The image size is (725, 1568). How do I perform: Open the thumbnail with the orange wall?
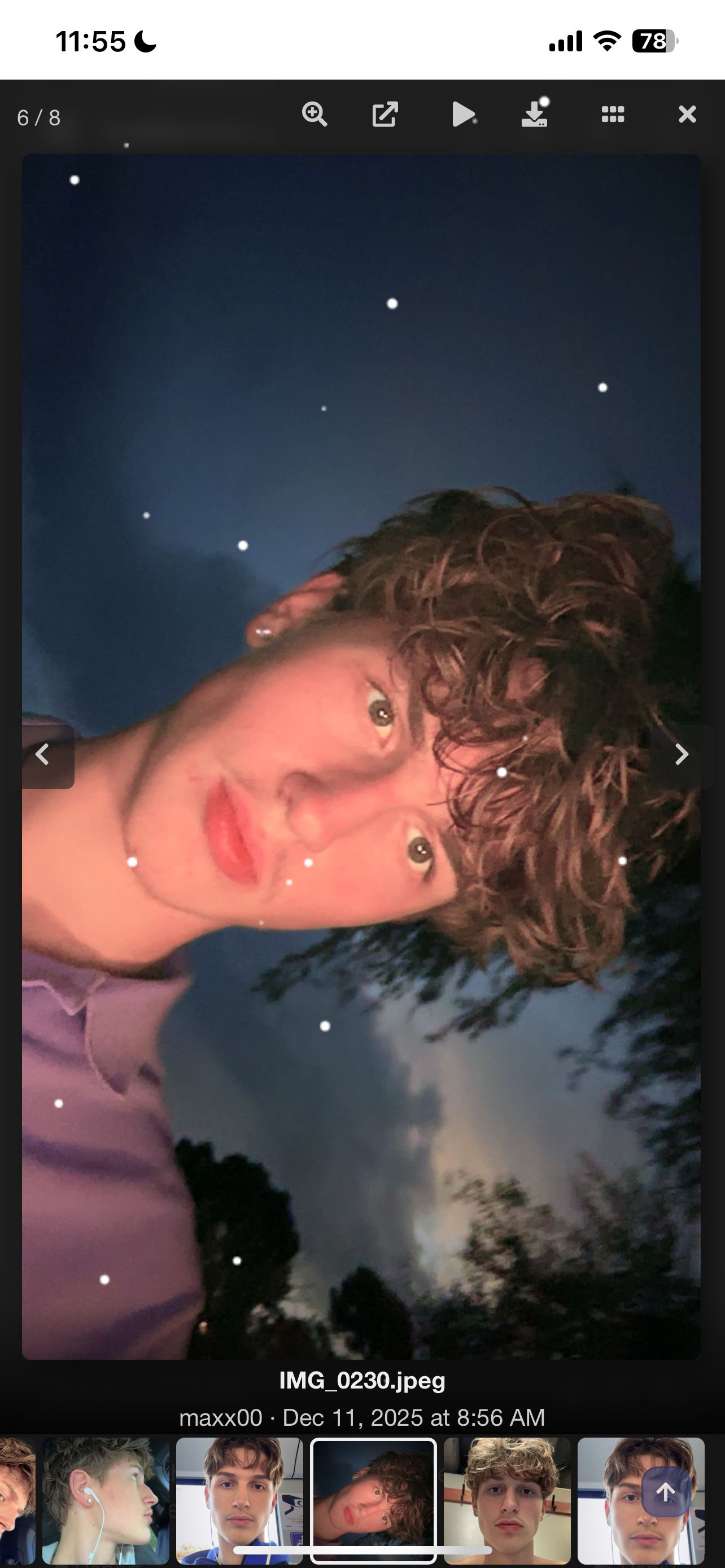(x=507, y=1500)
